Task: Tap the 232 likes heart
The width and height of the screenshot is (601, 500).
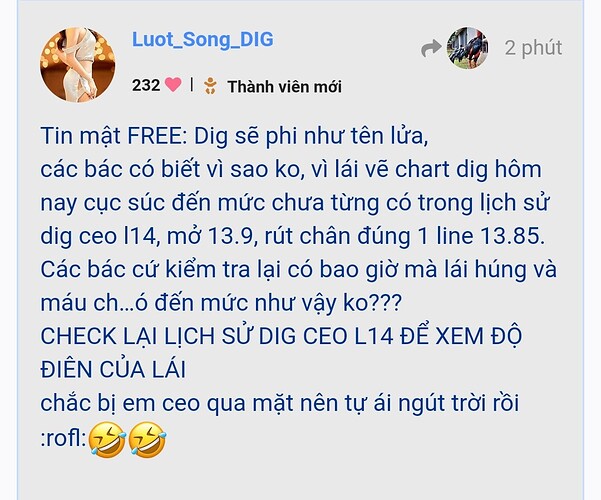Action: click(173, 86)
